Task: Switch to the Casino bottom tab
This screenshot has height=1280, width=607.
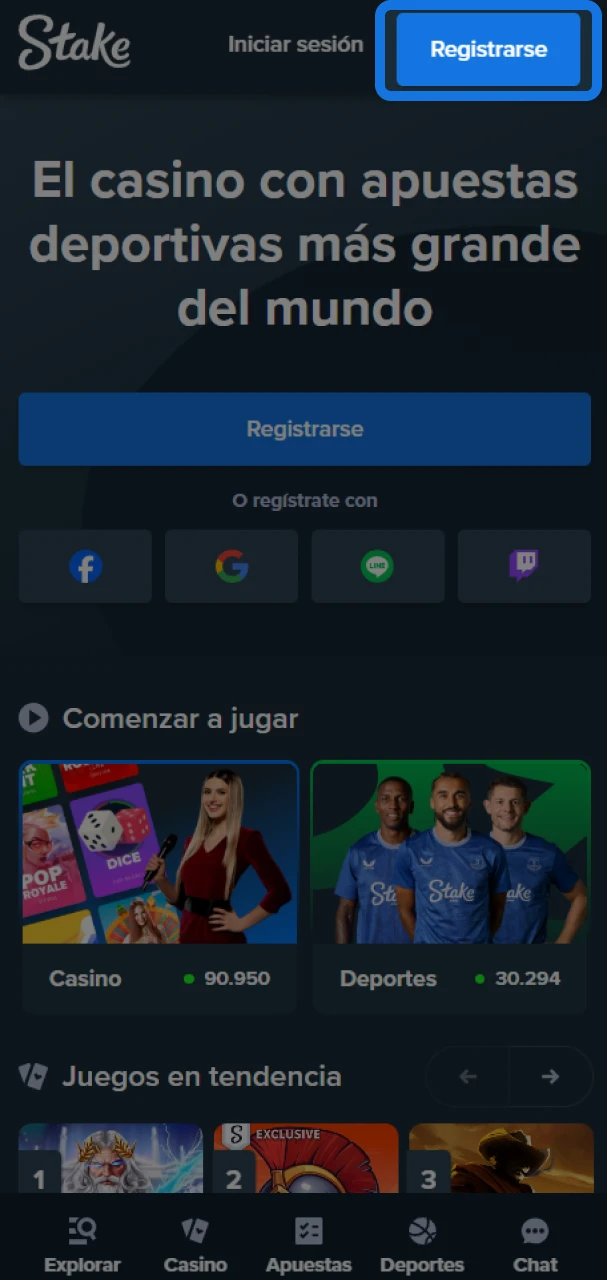Action: point(195,1245)
